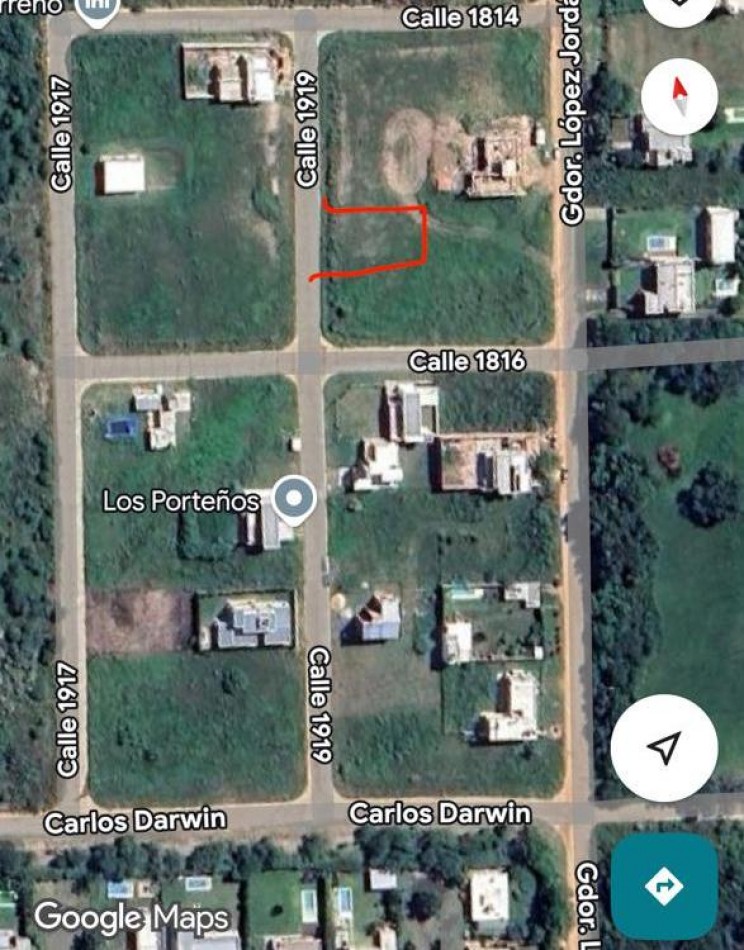Open the directions button
Screen dimensions: 744x950
click(663, 885)
